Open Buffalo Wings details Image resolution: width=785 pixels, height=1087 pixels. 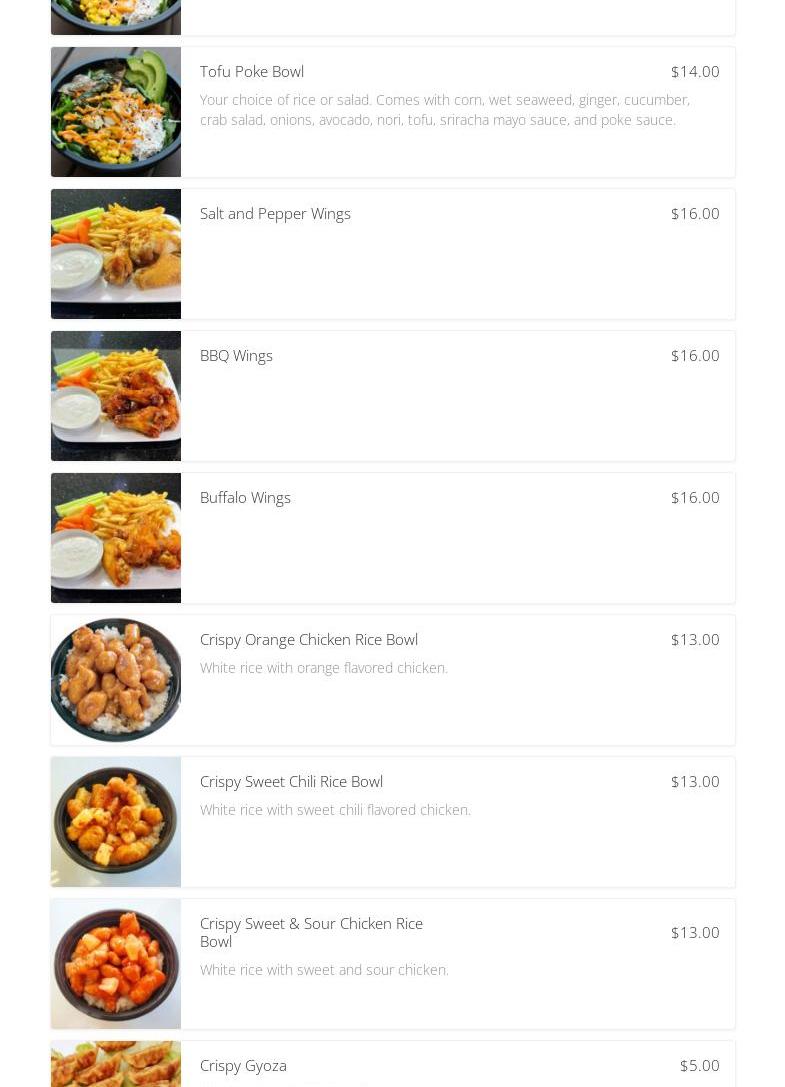click(x=245, y=498)
